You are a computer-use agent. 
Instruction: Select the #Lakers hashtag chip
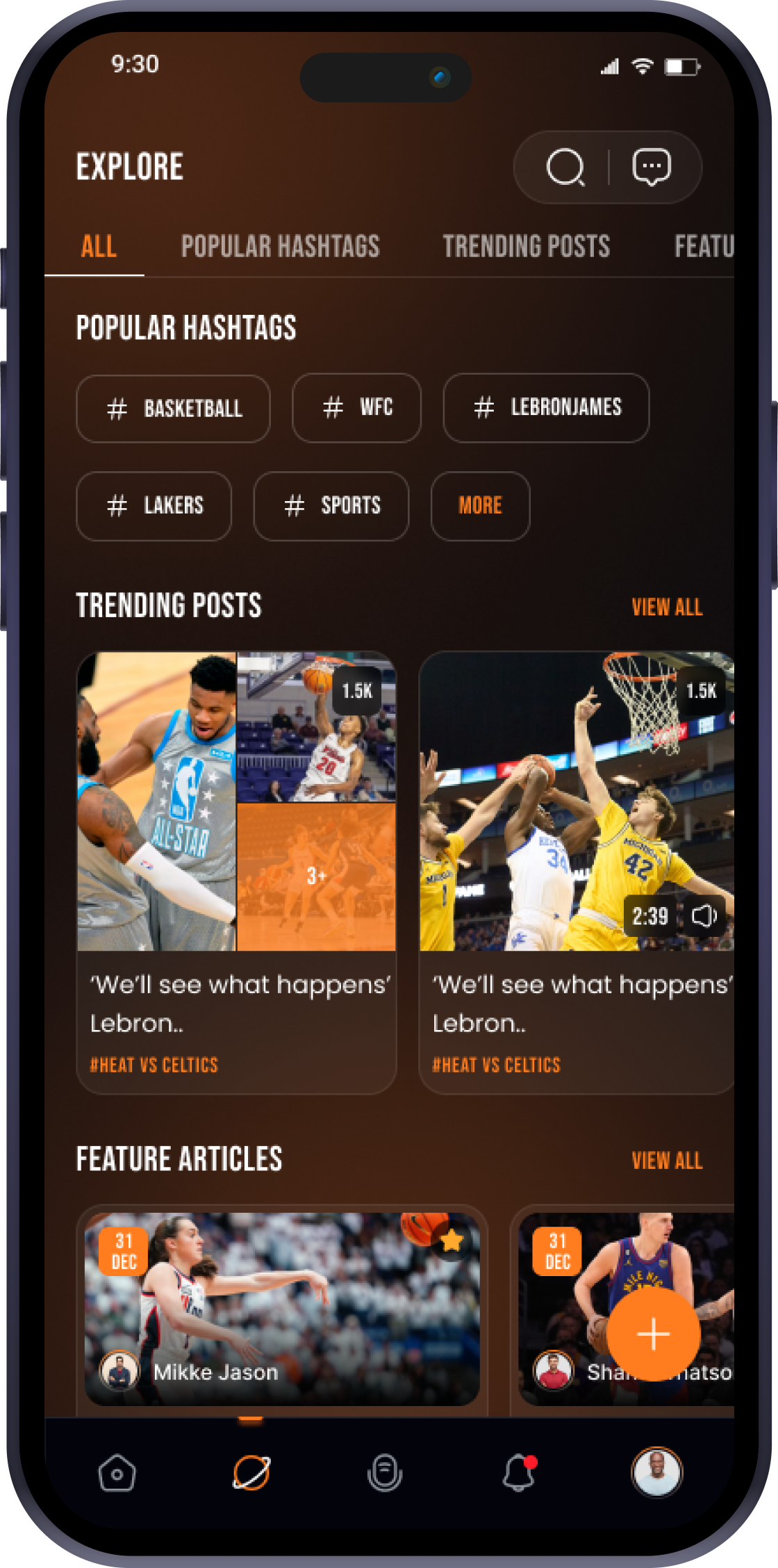point(154,506)
